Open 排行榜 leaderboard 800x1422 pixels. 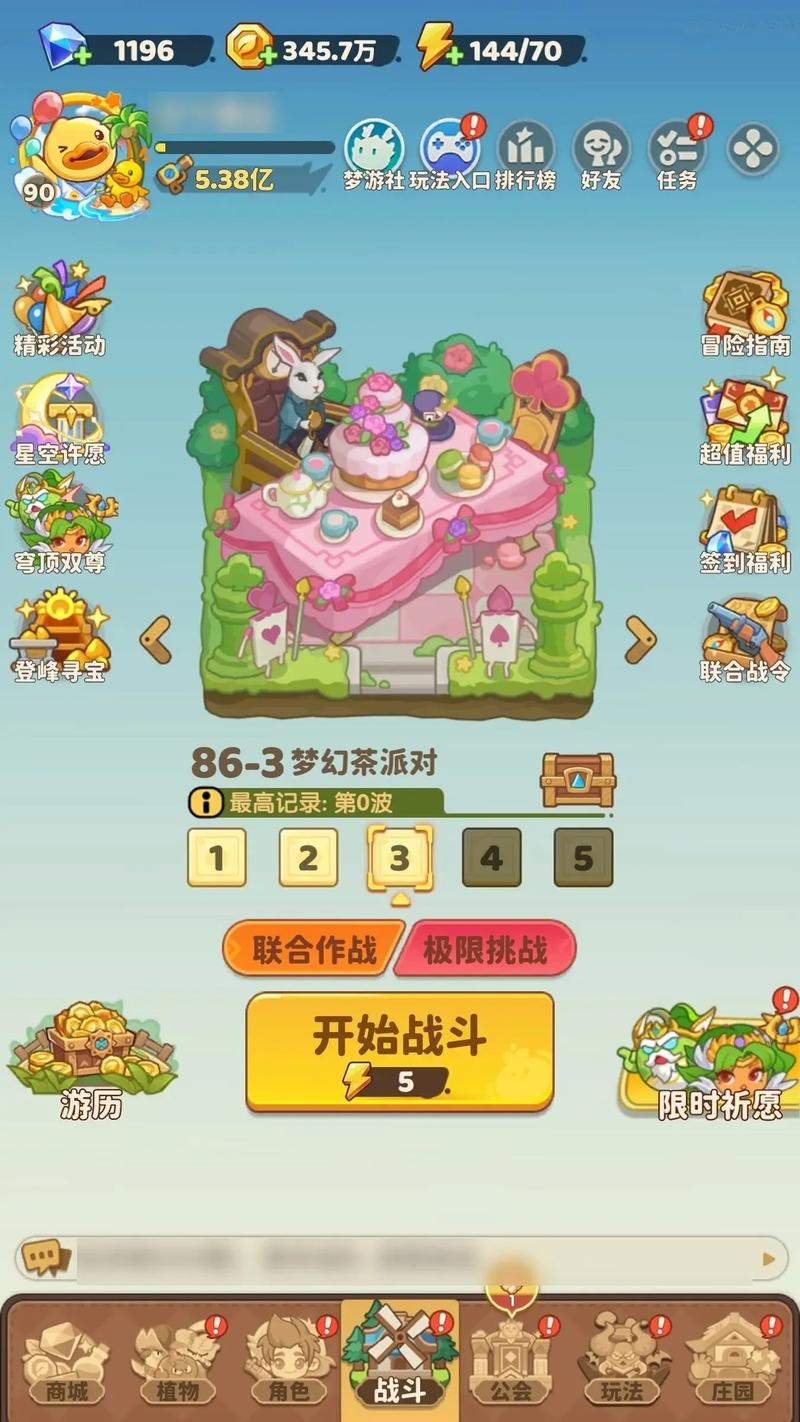[x=526, y=155]
